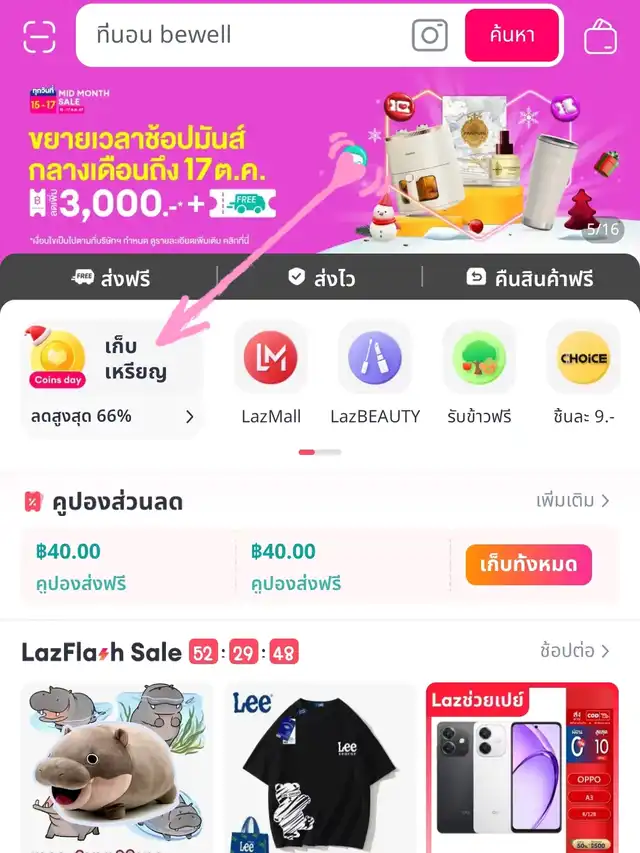Open the wallet icon

600,36
